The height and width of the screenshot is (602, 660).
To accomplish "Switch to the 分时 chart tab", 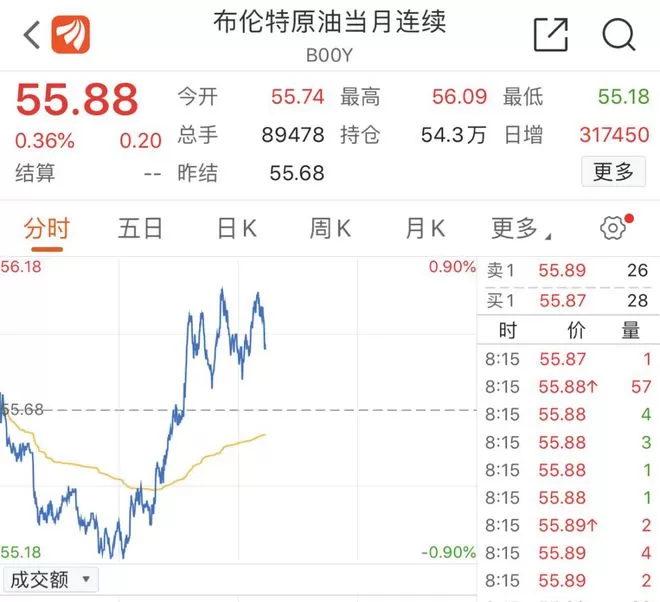I will coord(47,229).
